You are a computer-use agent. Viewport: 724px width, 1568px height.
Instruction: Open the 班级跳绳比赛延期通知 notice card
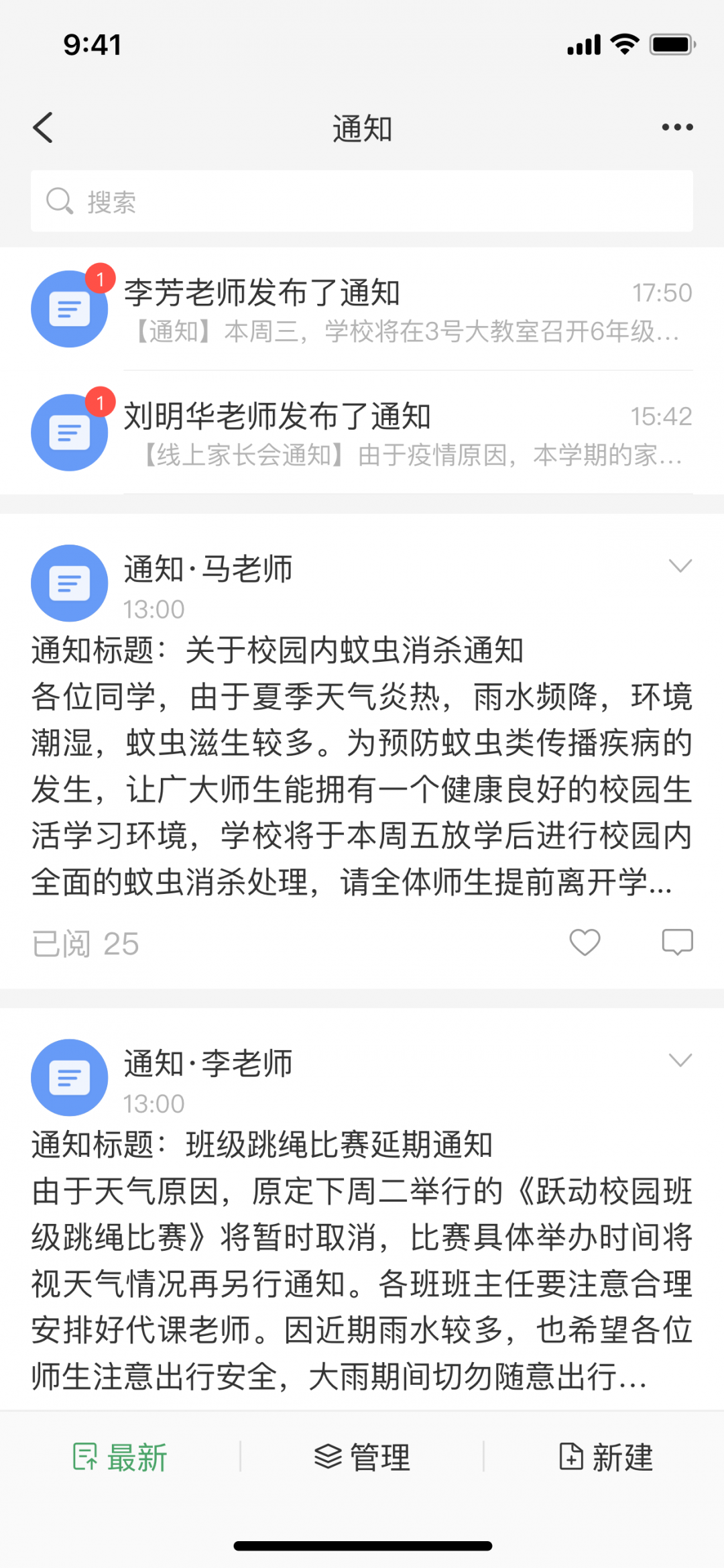pyautogui.click(x=362, y=1261)
